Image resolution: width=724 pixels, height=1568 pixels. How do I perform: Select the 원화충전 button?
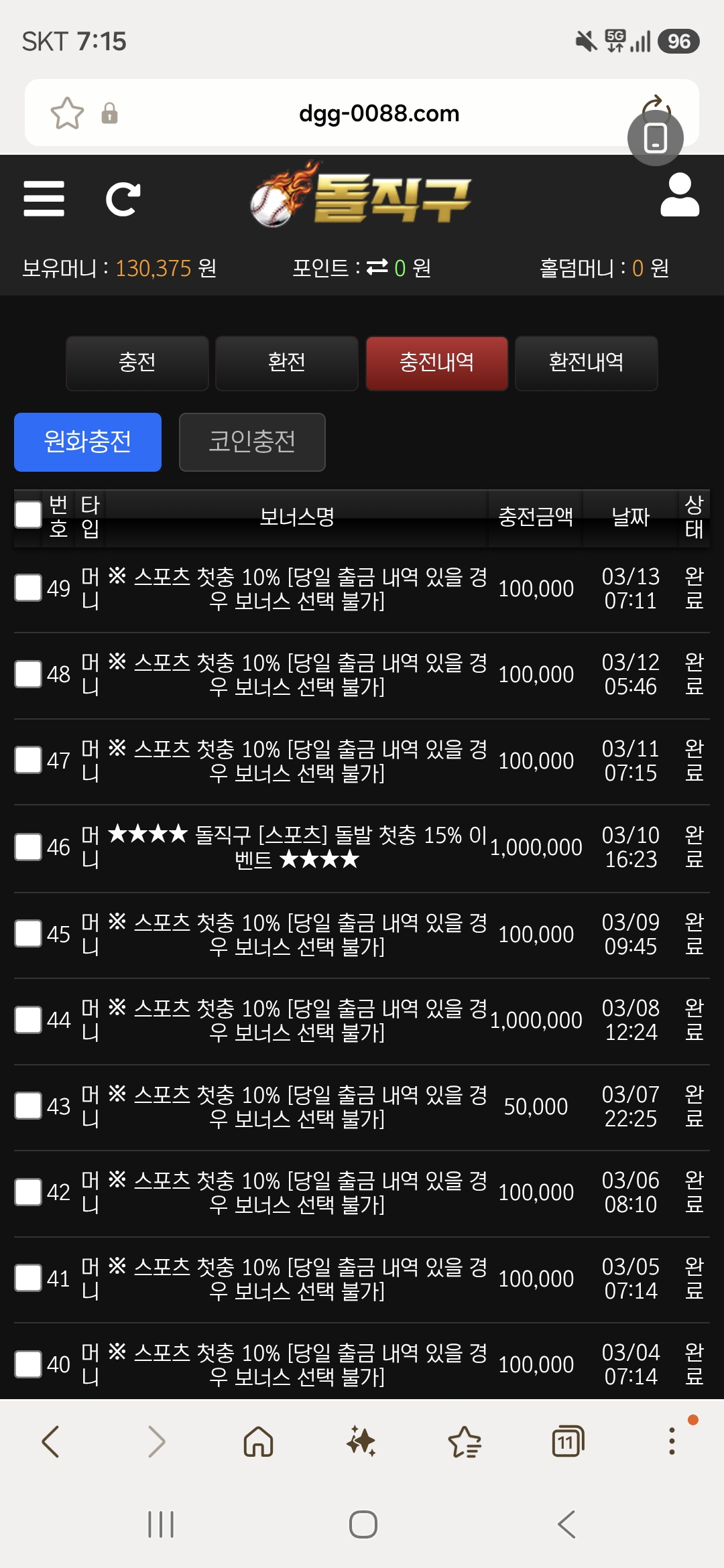tap(88, 442)
